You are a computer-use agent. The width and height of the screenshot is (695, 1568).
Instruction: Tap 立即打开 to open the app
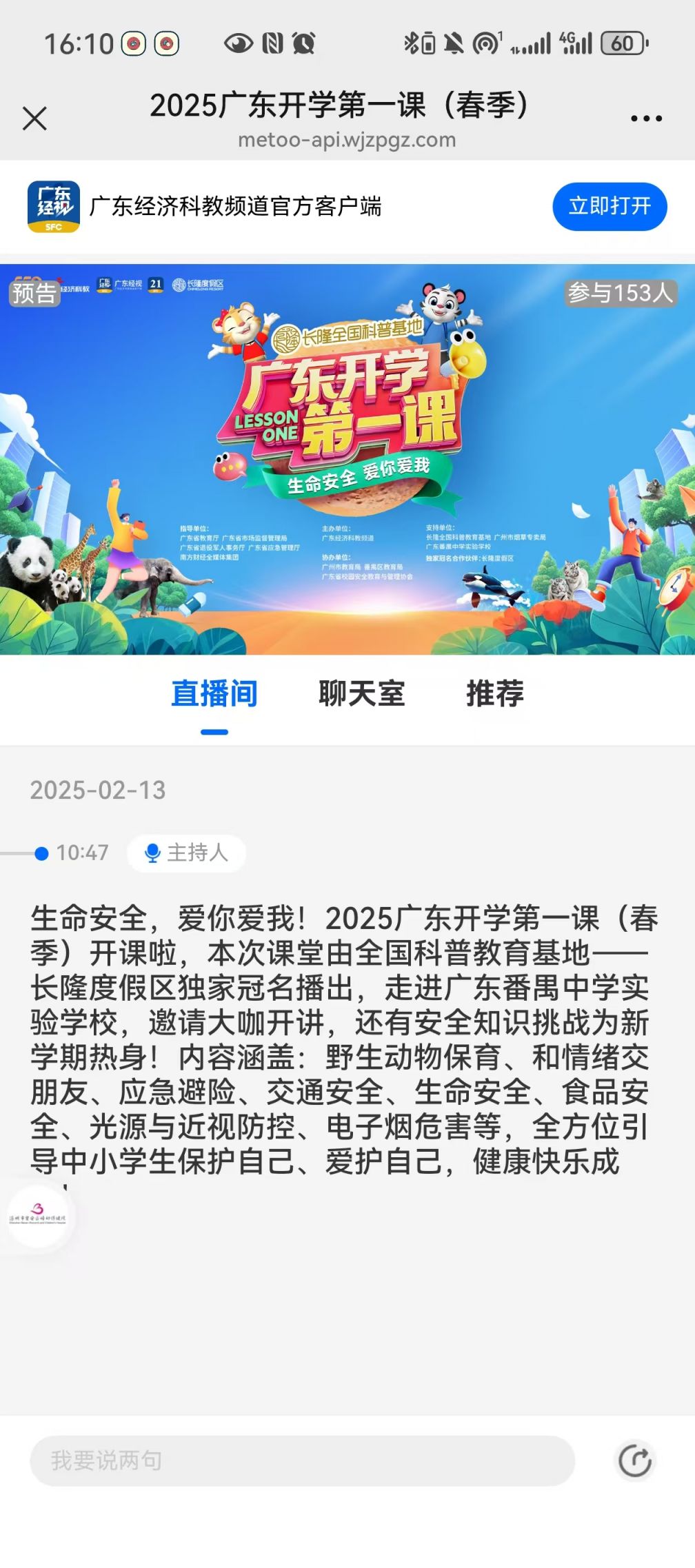610,206
